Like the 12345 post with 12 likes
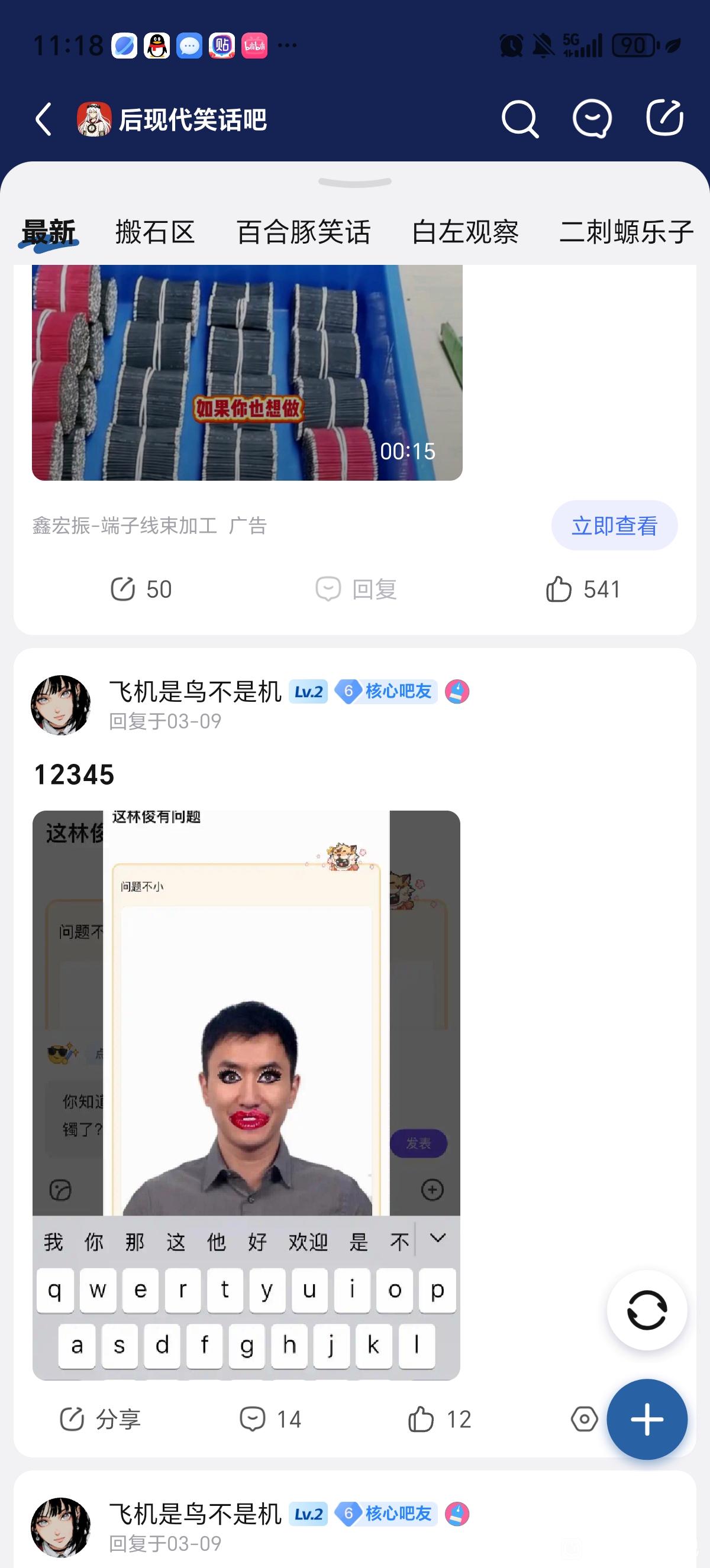This screenshot has width=710, height=1568. point(439,1420)
